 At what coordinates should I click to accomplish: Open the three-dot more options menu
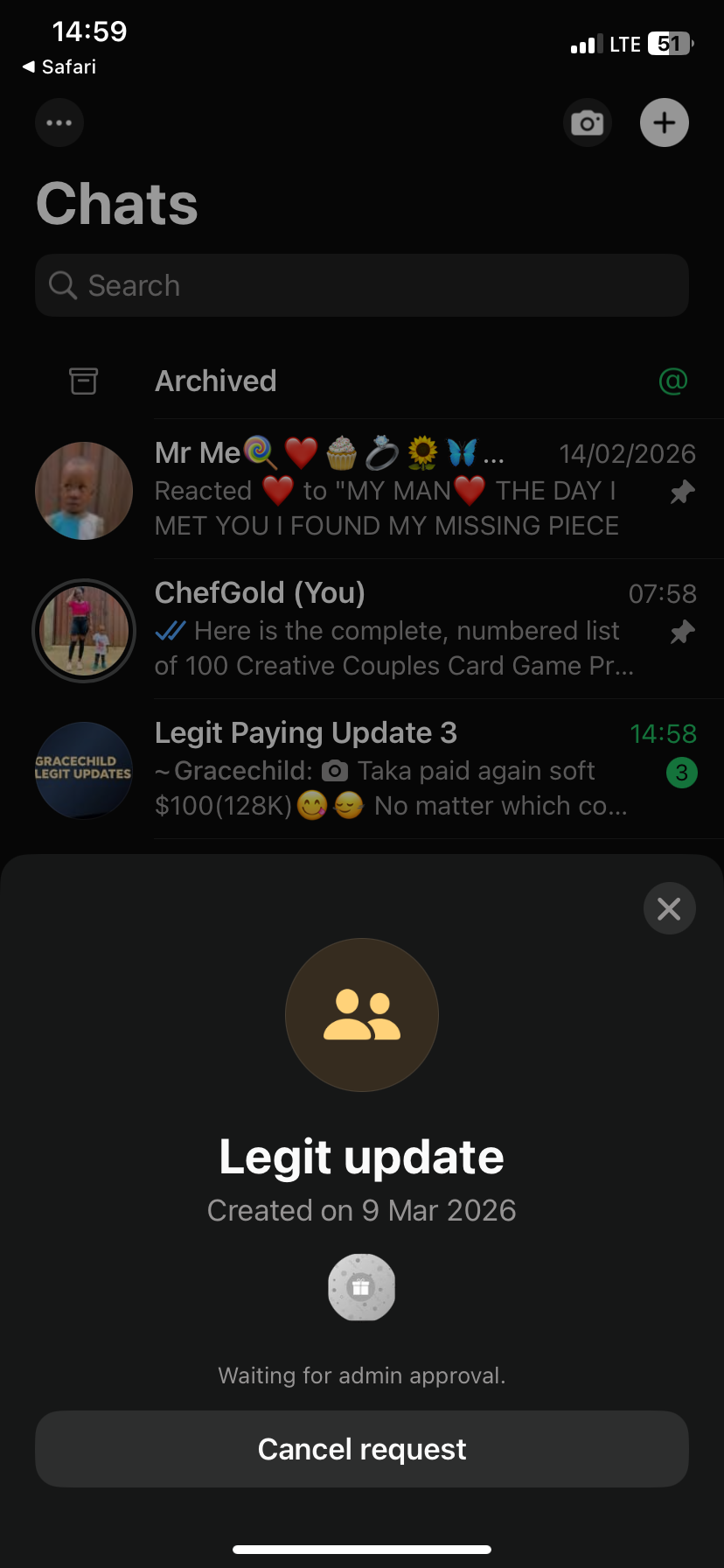[59, 122]
